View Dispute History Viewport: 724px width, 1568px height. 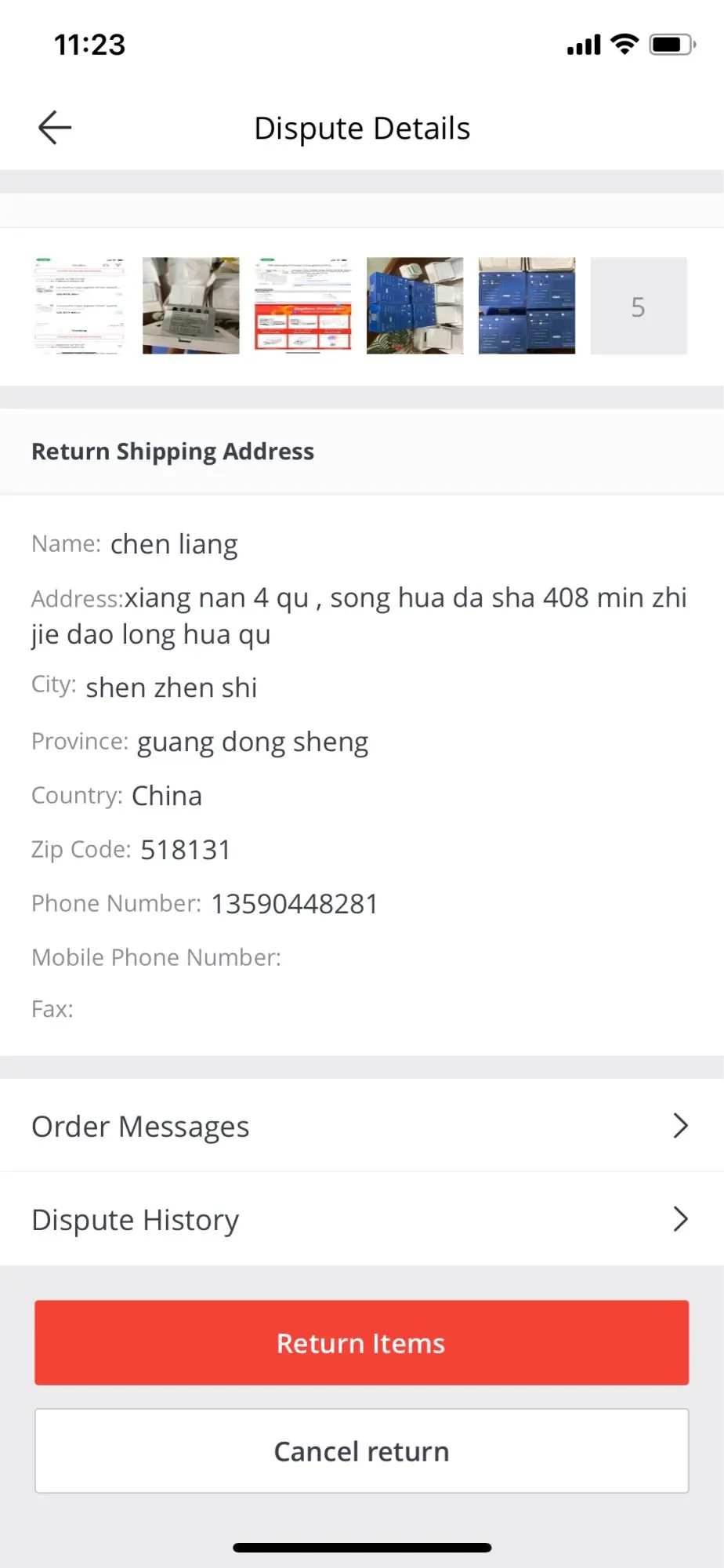tap(361, 1219)
